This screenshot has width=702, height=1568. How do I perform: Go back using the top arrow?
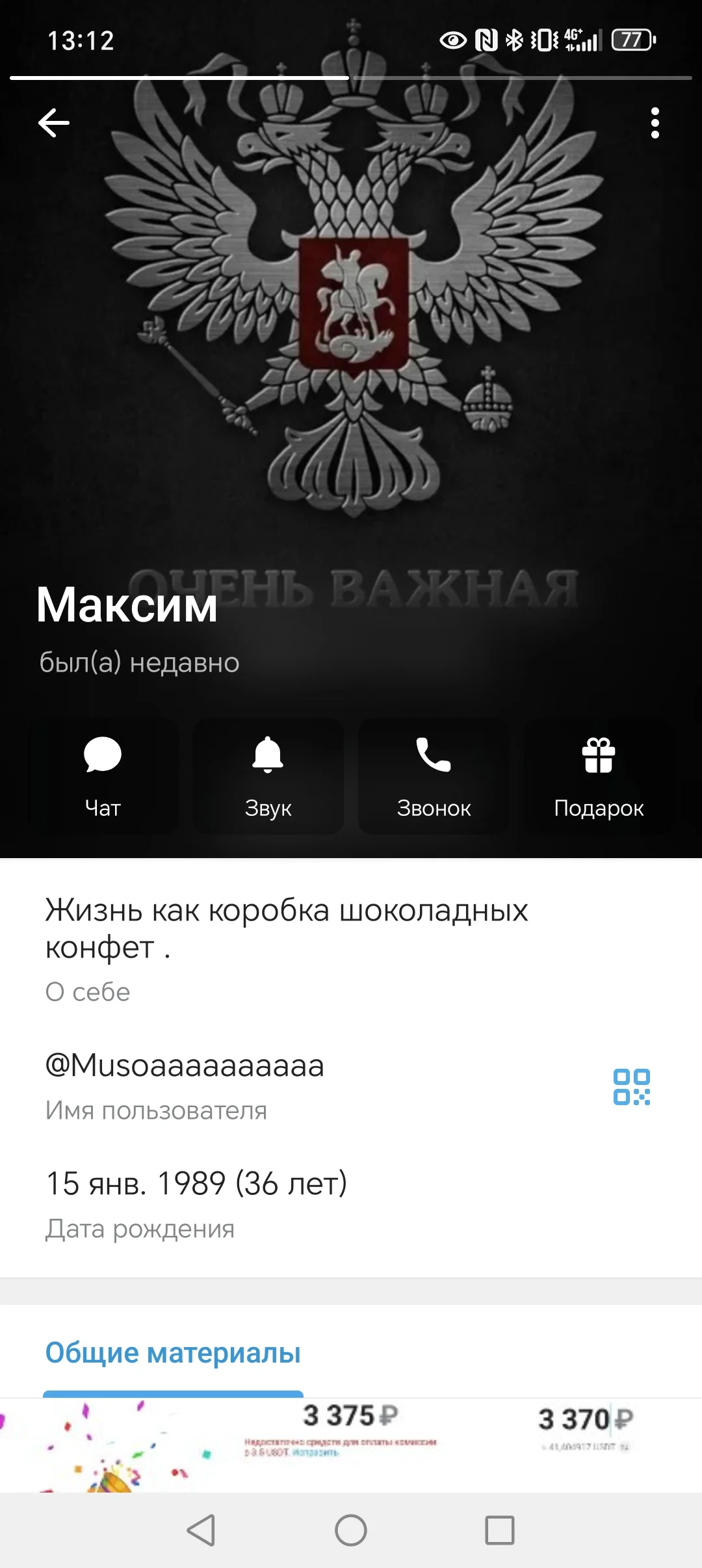54,123
